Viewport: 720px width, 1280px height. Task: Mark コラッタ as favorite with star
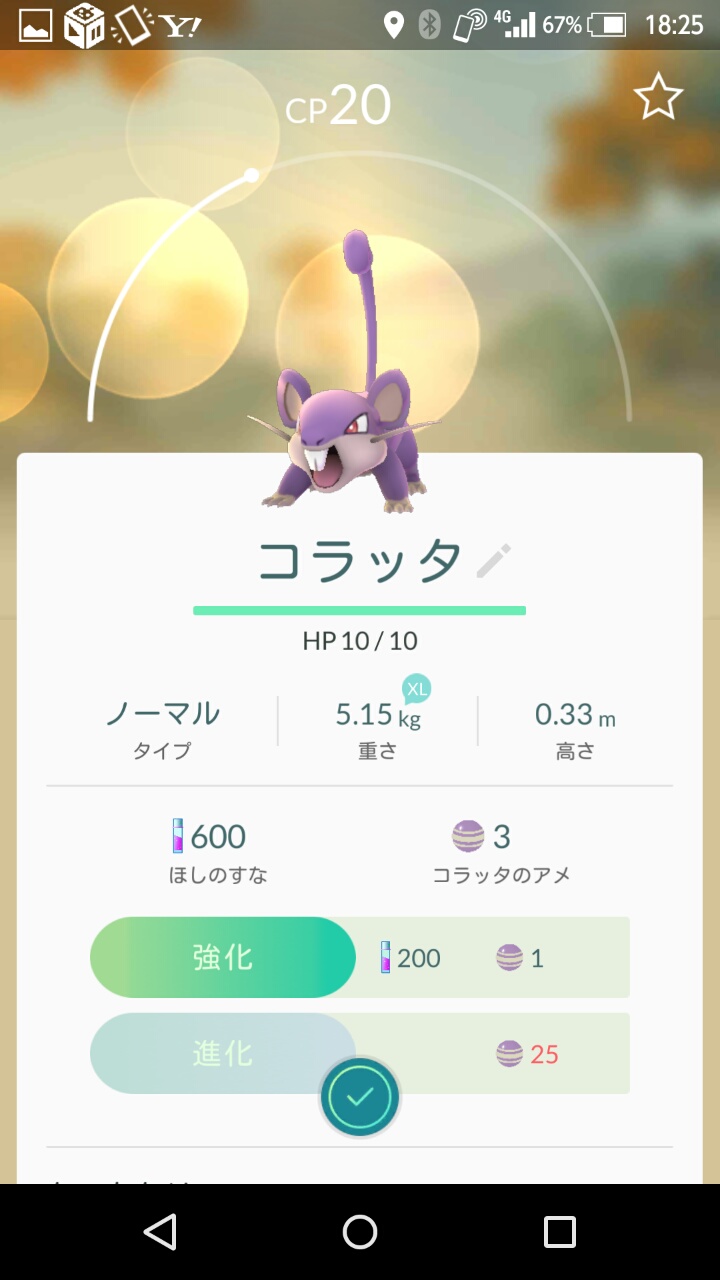[658, 97]
